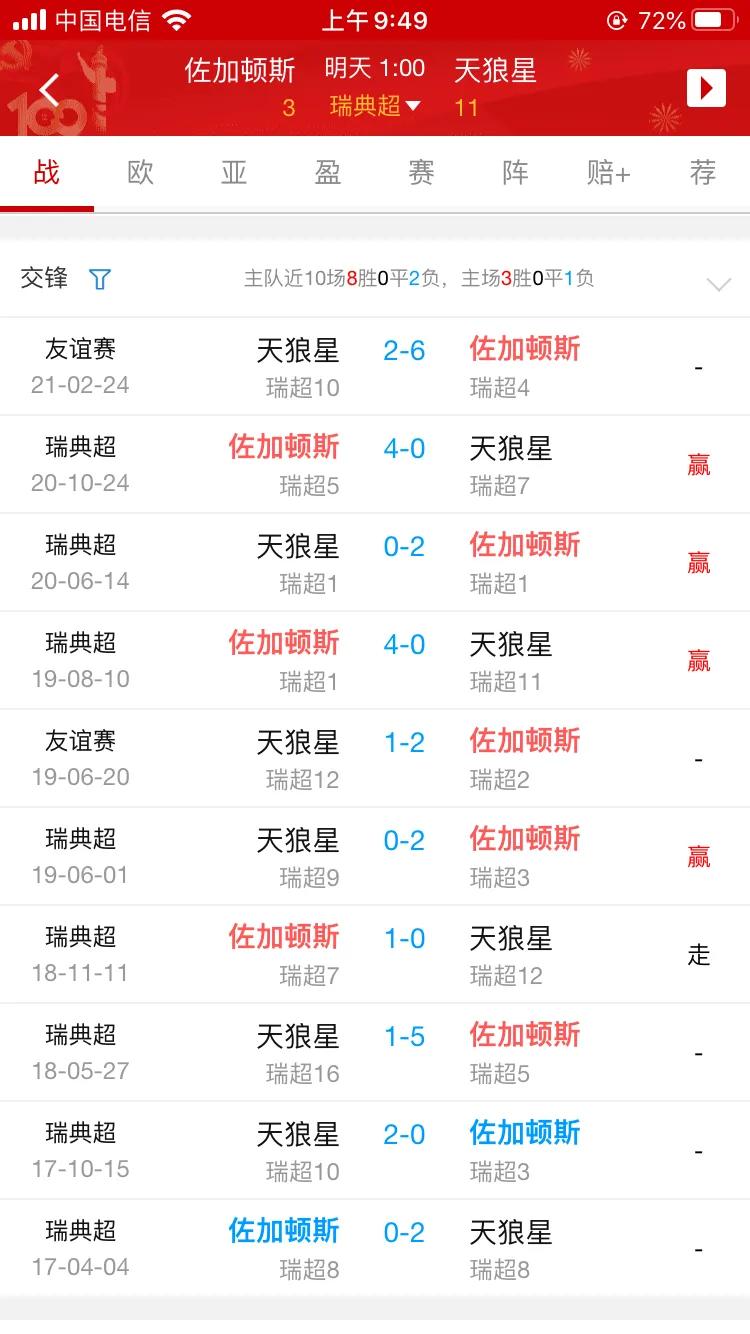Enable the league-only filter for head-to-head records

click(x=99, y=281)
